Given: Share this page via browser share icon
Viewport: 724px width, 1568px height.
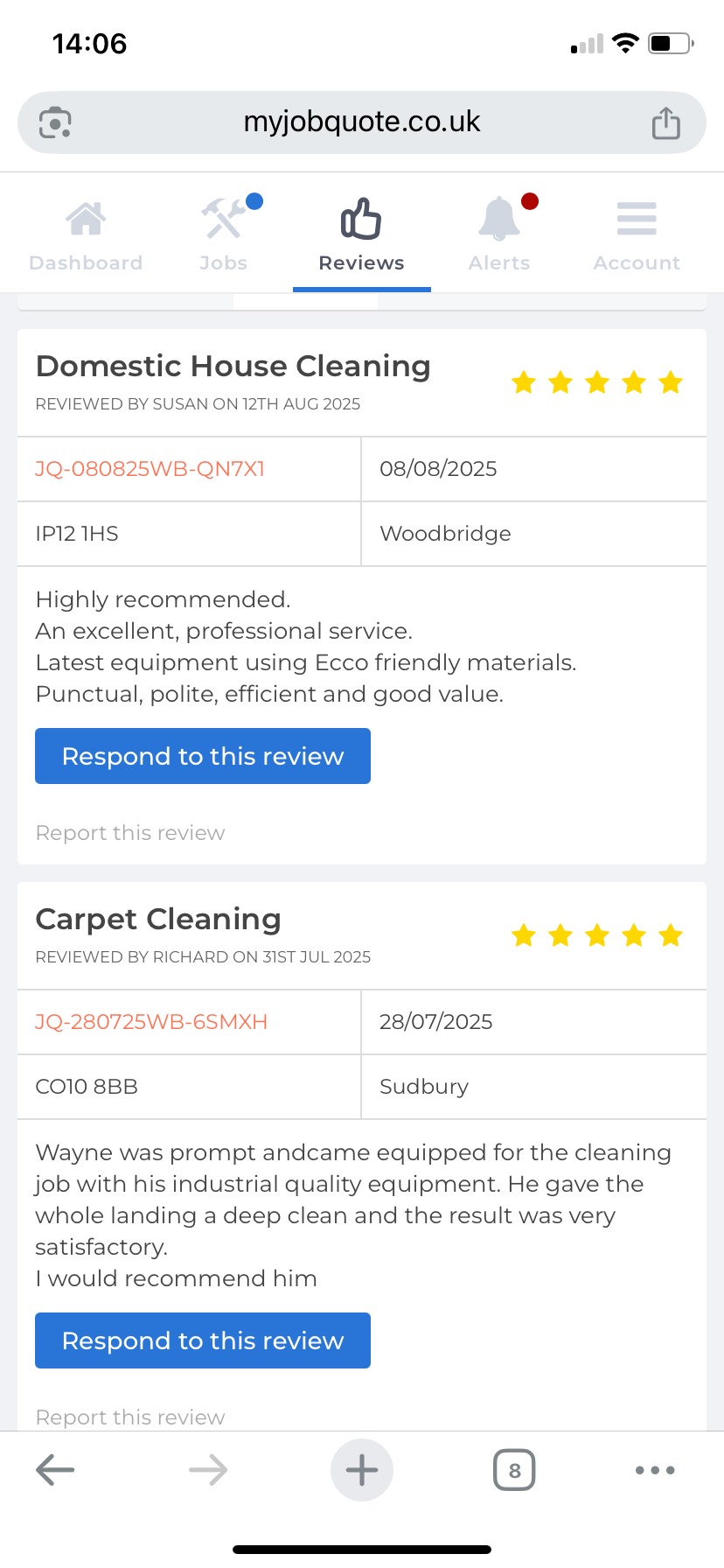Looking at the screenshot, I should [x=666, y=122].
